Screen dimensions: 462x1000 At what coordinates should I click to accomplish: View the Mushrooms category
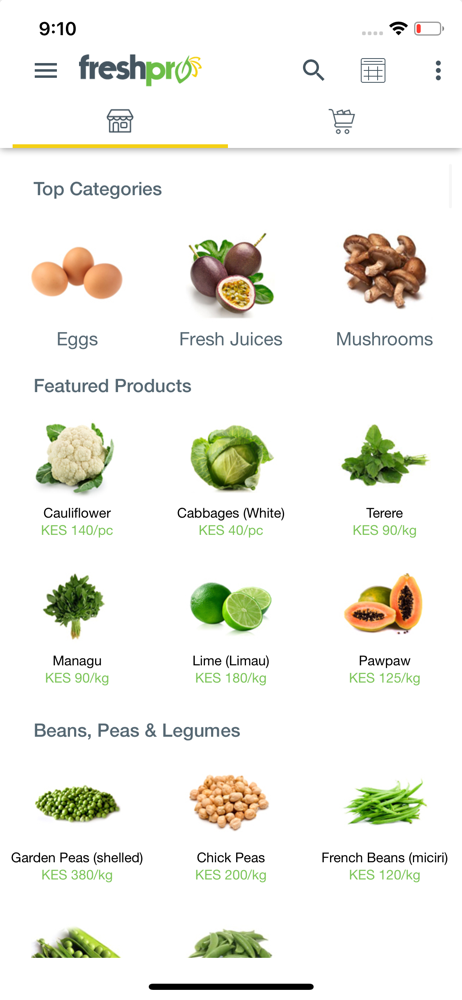[384, 292]
